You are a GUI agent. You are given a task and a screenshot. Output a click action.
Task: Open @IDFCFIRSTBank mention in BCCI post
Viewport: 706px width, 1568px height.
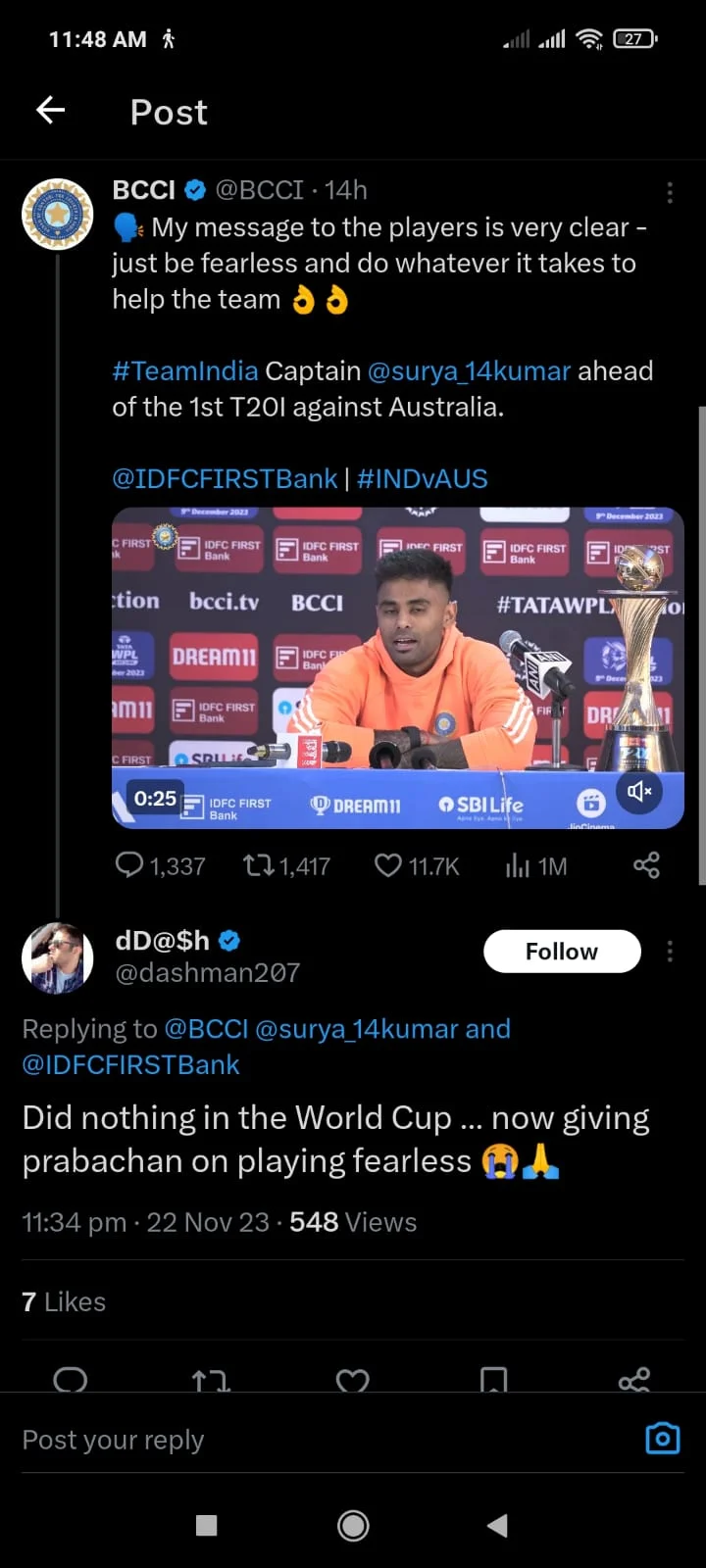click(x=225, y=479)
